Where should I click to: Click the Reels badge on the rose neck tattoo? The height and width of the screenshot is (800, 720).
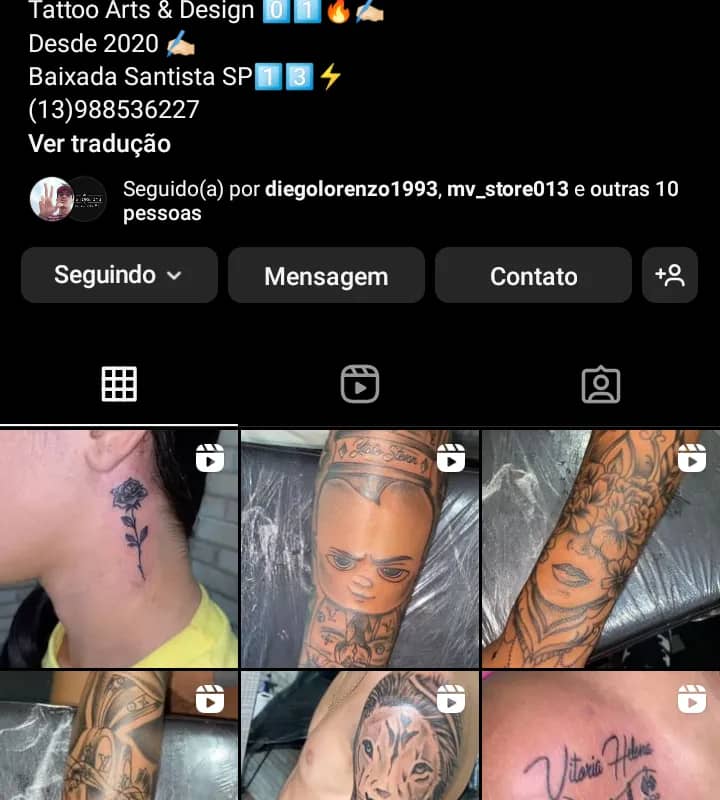[x=211, y=456]
